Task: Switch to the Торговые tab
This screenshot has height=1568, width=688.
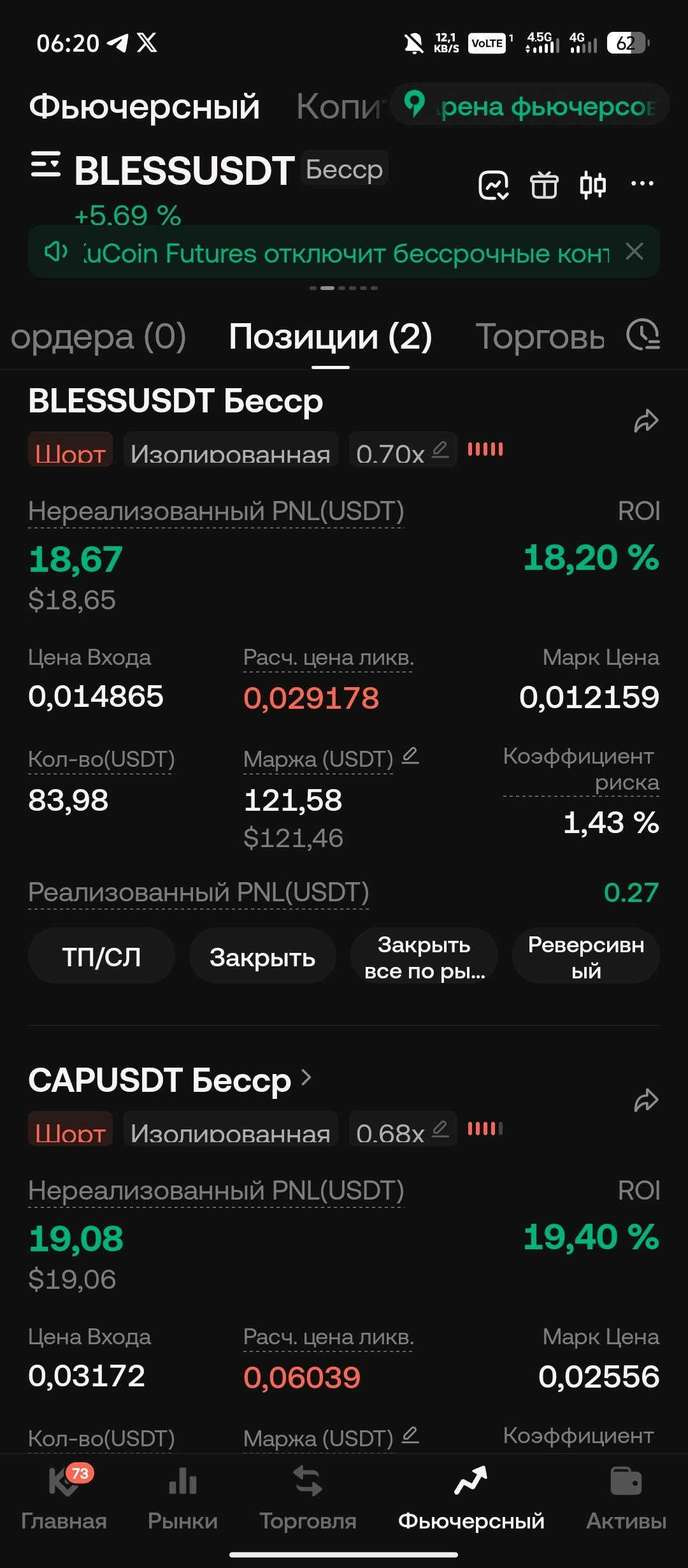Action: 540,337
